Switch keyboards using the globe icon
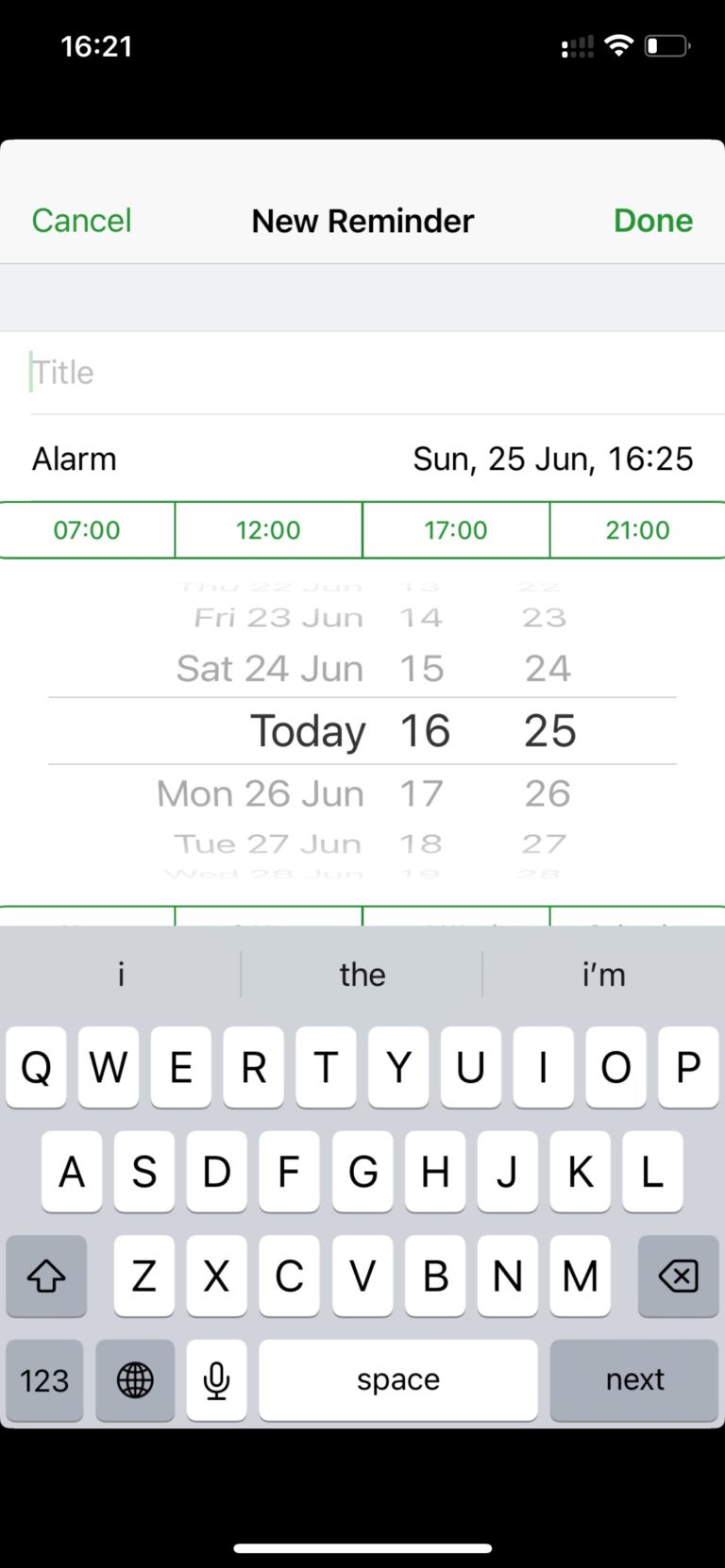 tap(134, 1380)
